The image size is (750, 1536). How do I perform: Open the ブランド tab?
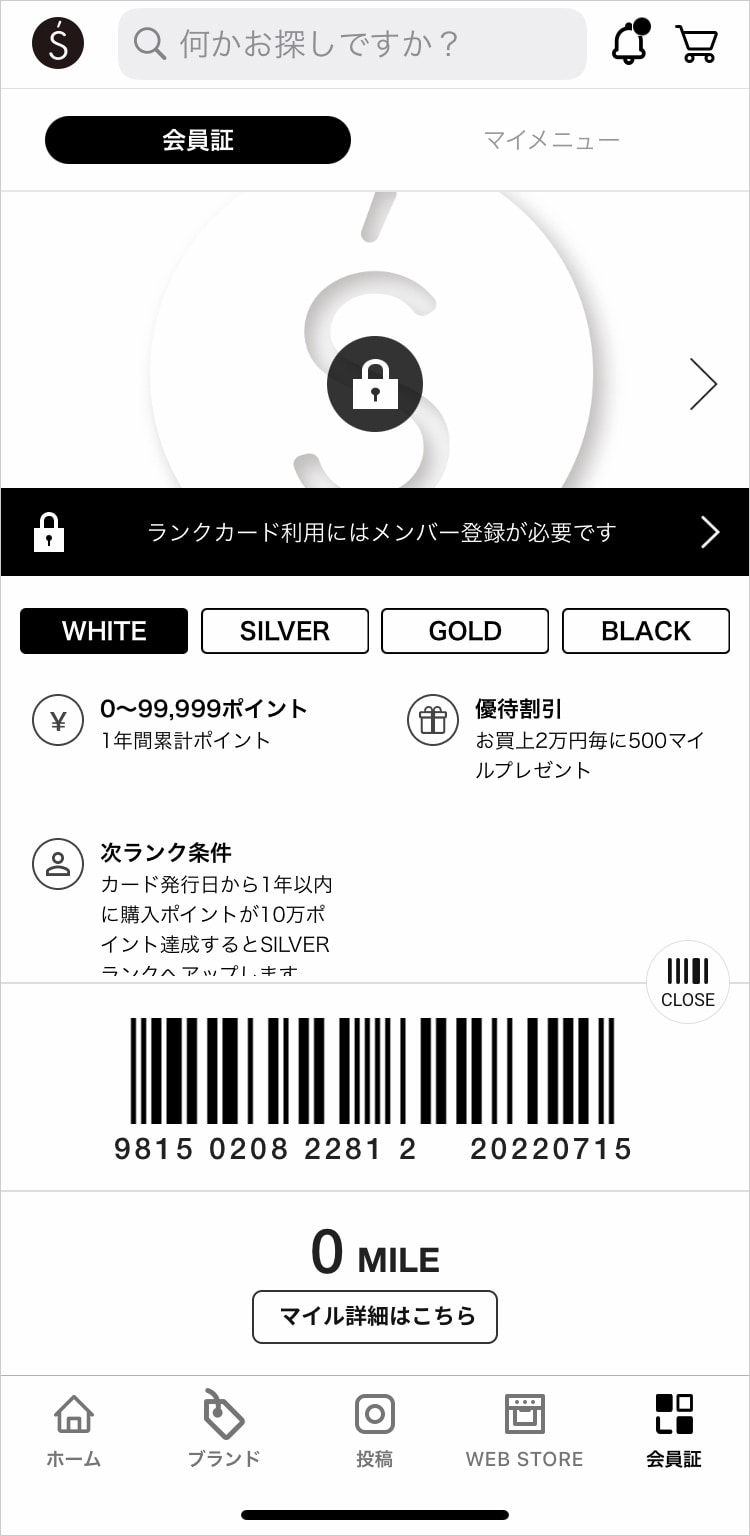(224, 1432)
